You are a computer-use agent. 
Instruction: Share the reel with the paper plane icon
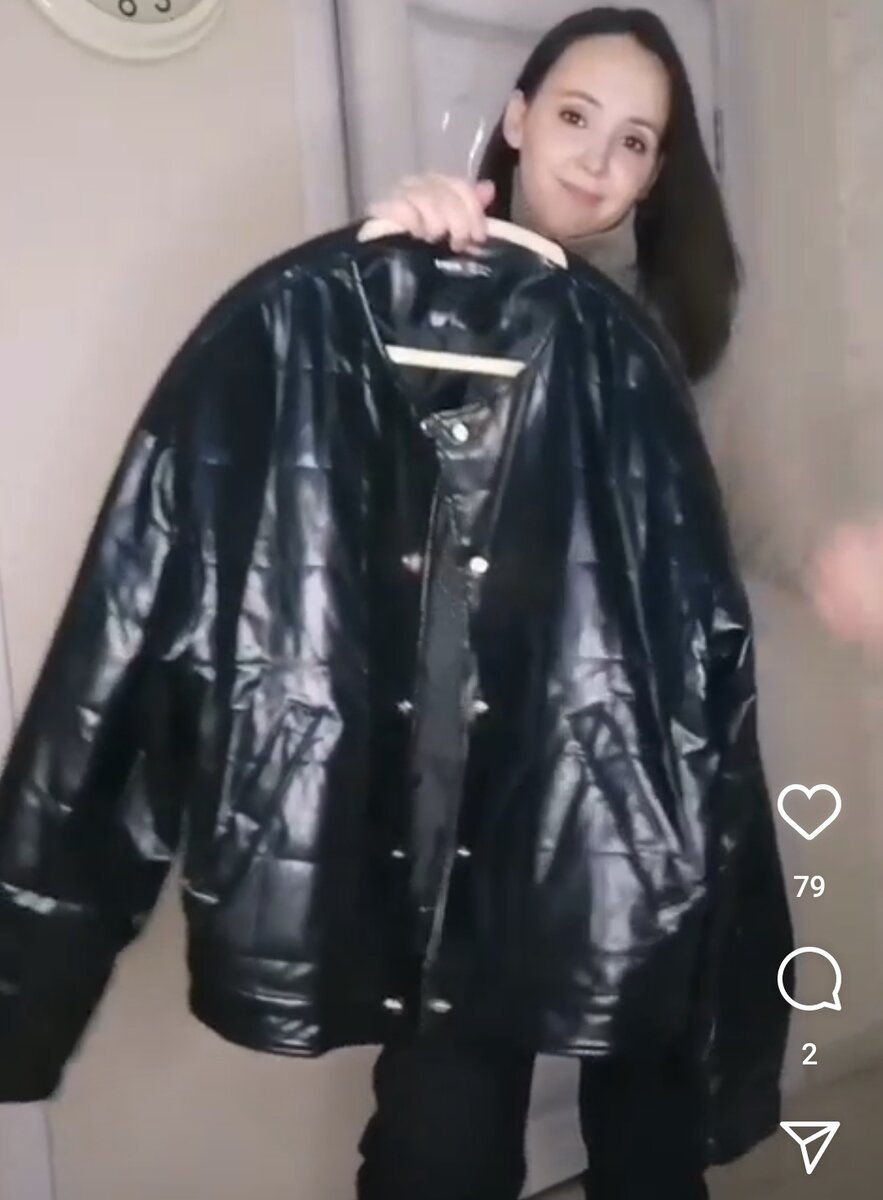809,1146
